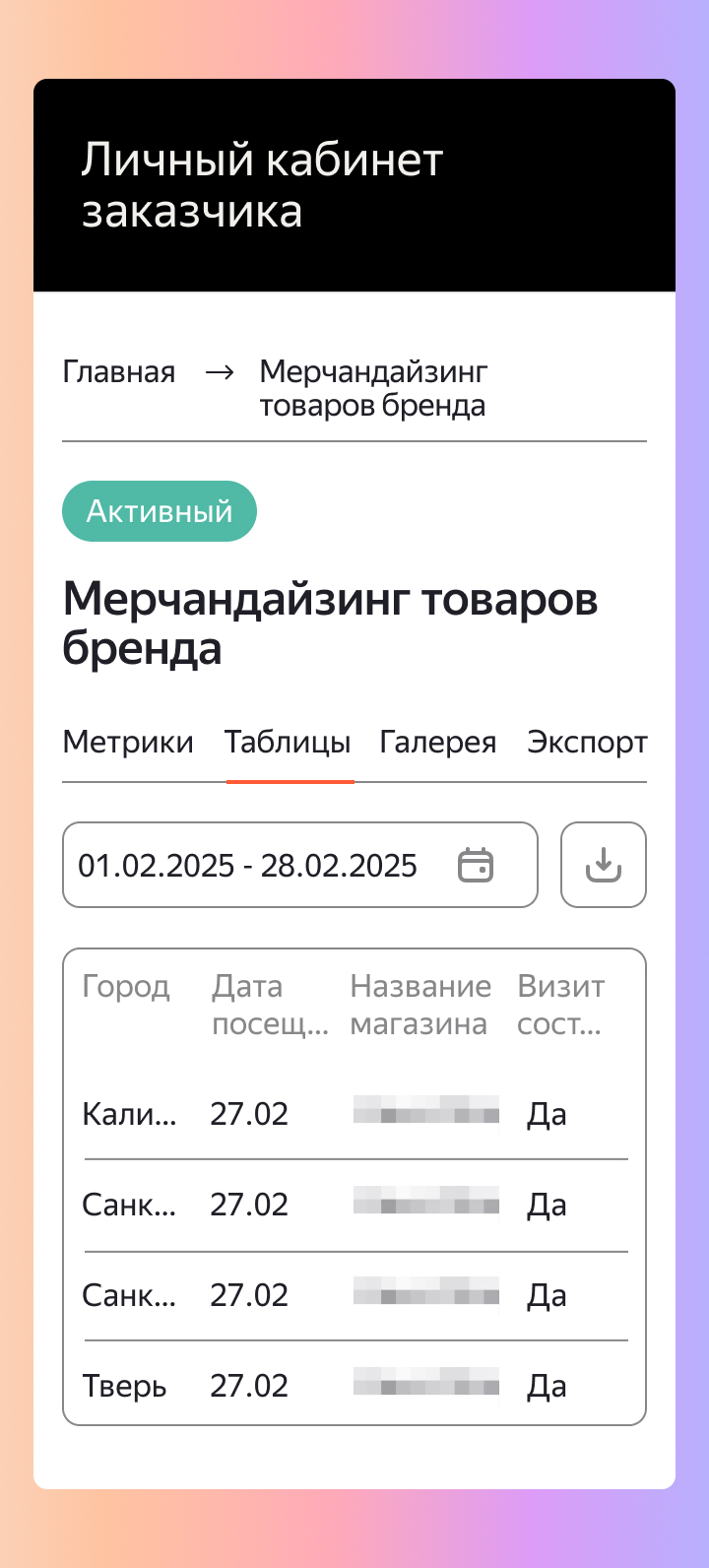
Task: Download the table with the download button
Action: pos(604,865)
